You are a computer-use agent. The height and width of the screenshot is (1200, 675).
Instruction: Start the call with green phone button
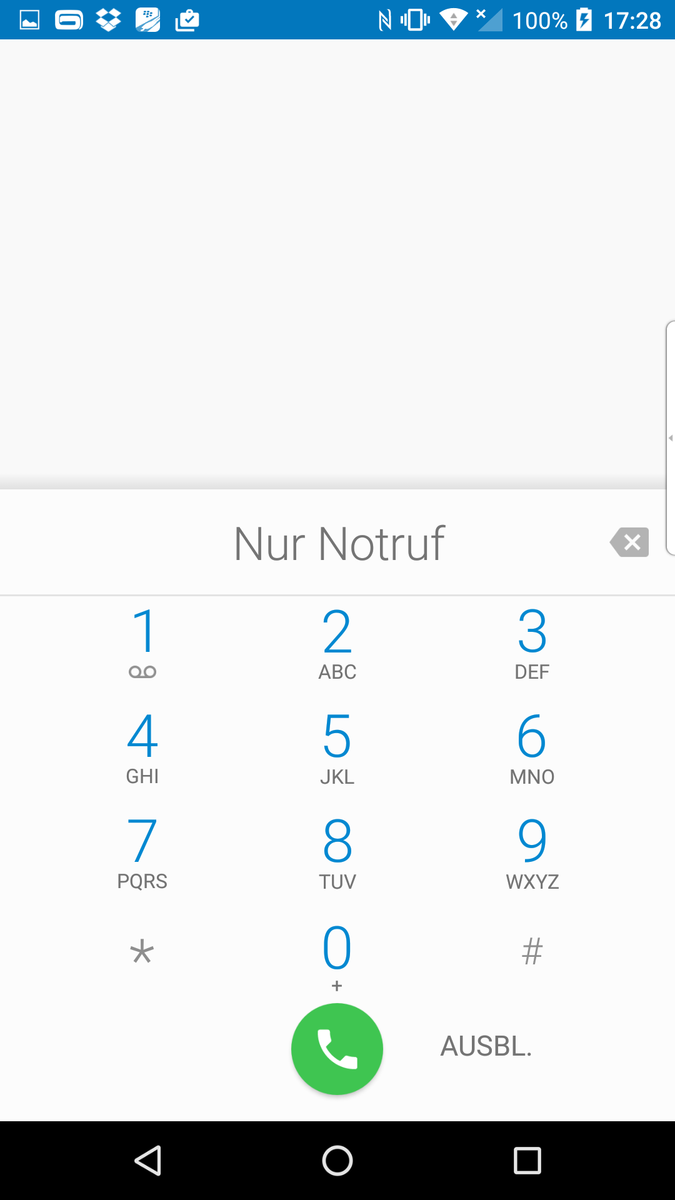click(337, 1049)
